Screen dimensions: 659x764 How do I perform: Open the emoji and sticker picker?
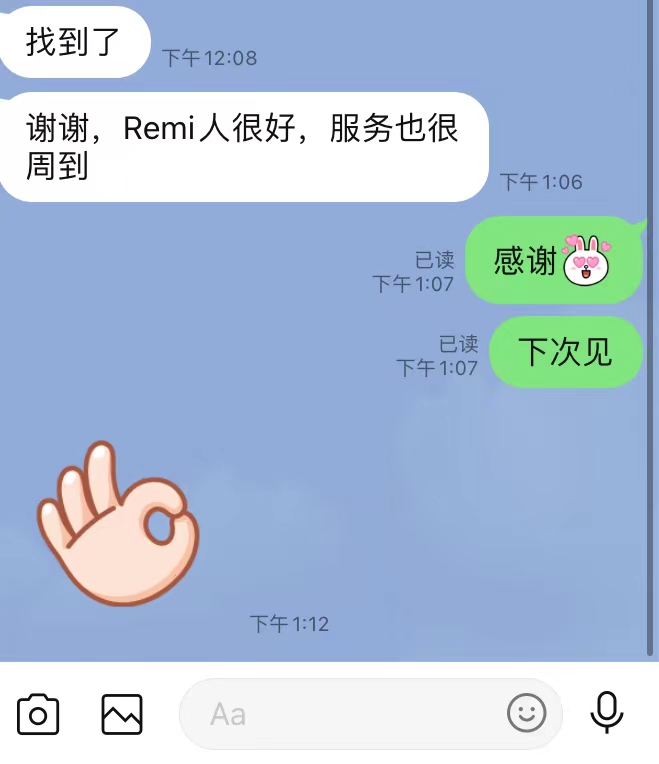point(527,714)
